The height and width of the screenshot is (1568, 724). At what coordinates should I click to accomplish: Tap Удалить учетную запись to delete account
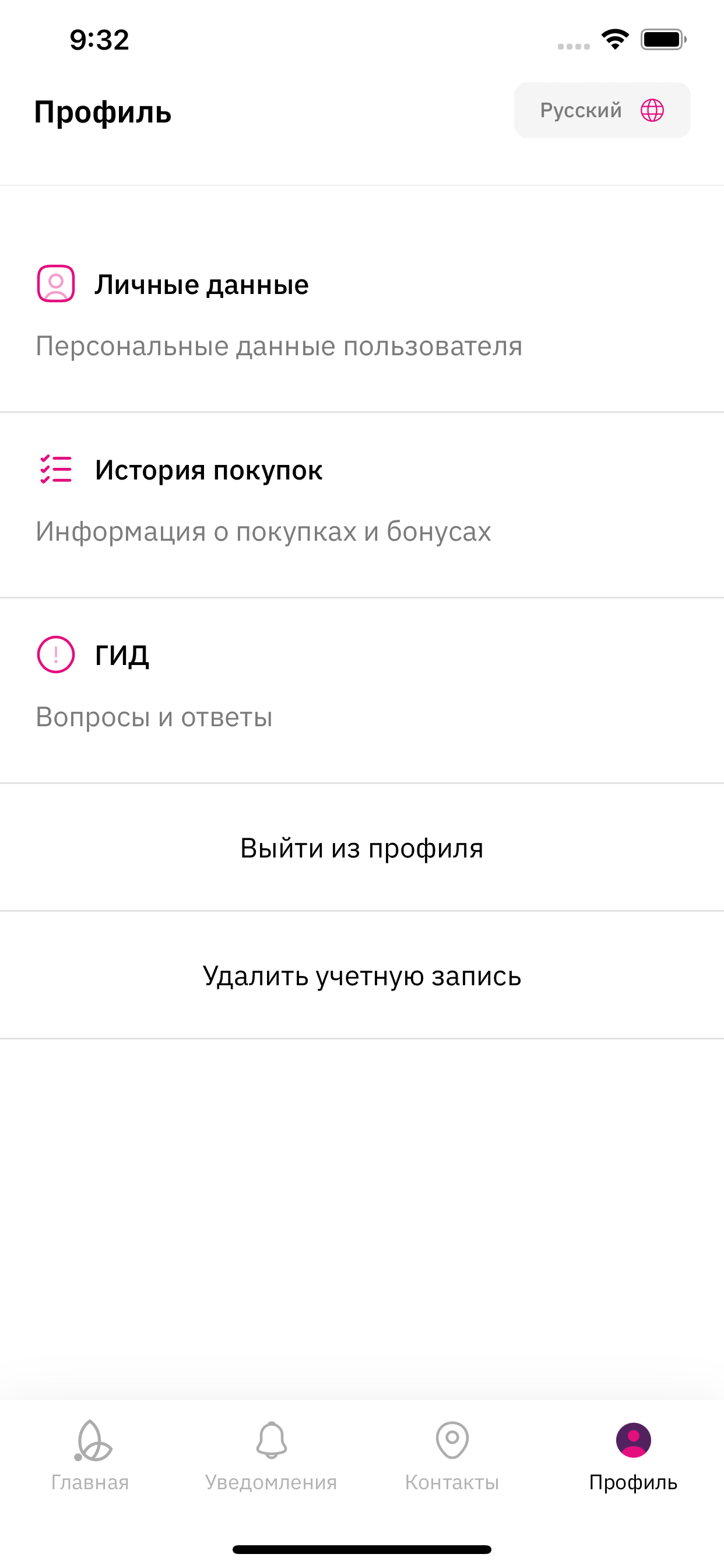pyautogui.click(x=362, y=976)
